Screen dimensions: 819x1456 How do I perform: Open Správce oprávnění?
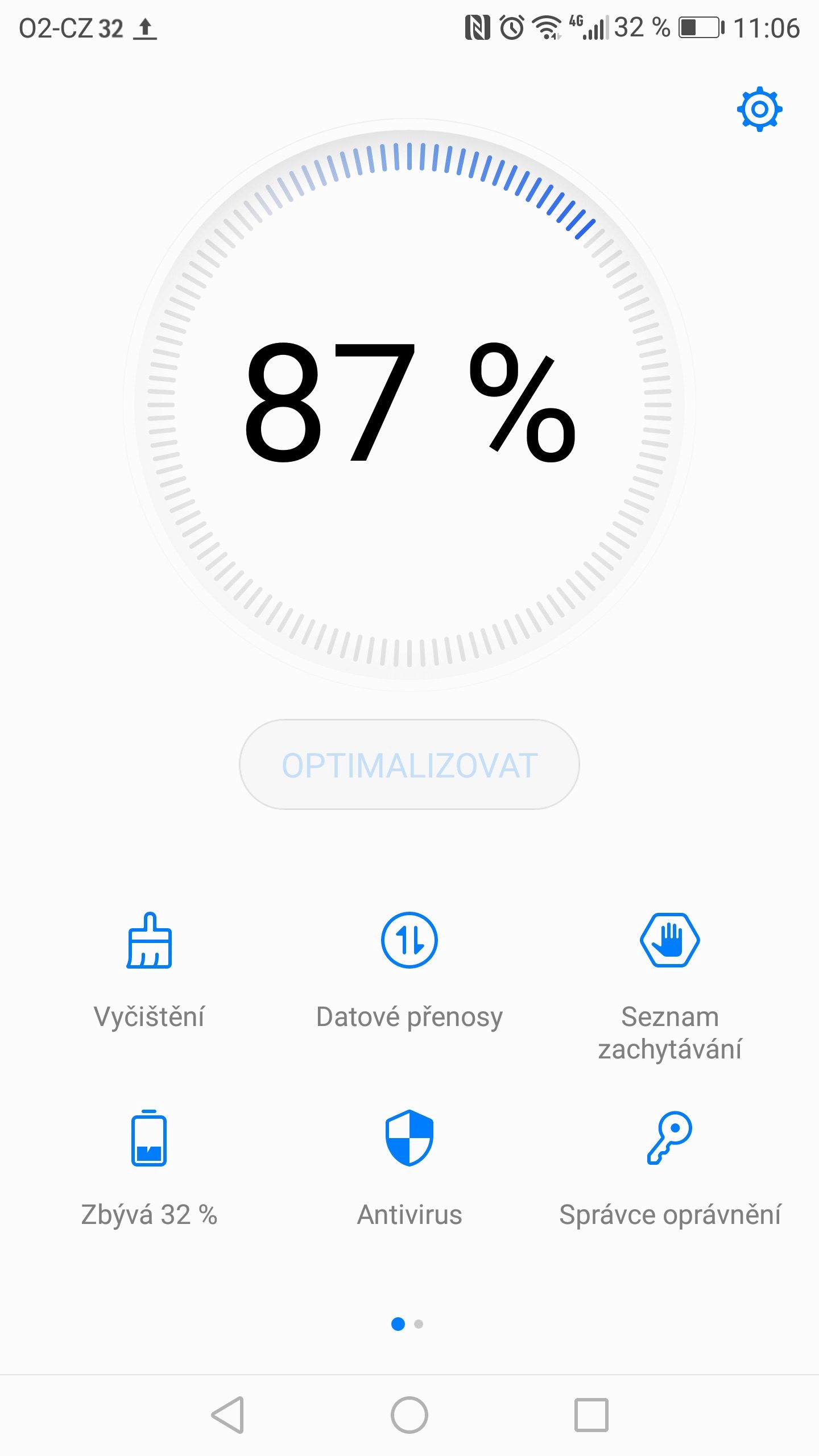[670, 1169]
